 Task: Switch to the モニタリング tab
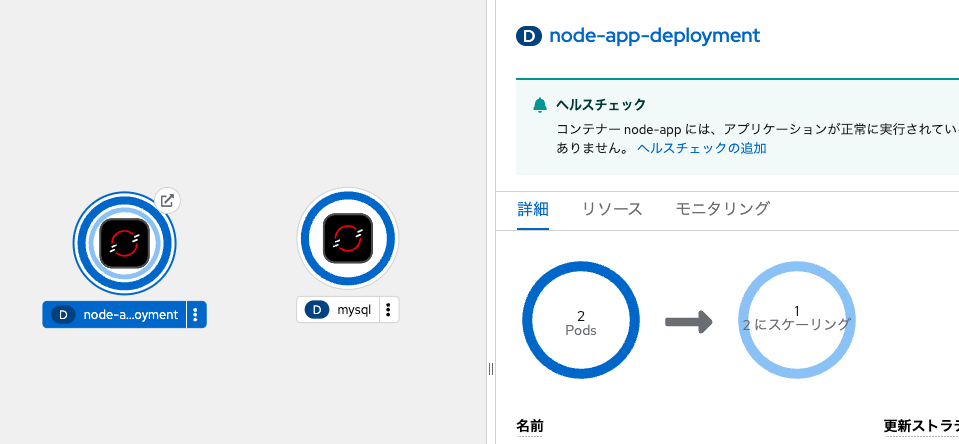(x=722, y=209)
